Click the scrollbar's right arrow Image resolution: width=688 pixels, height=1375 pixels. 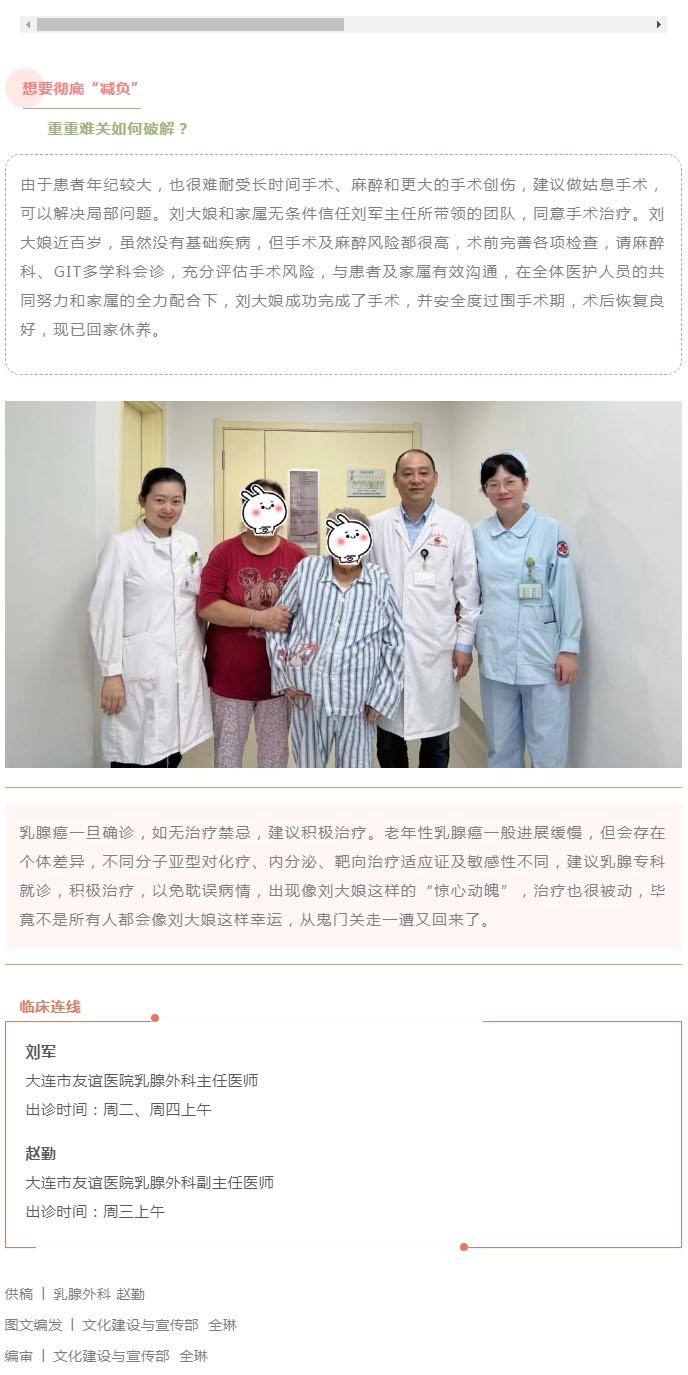659,24
